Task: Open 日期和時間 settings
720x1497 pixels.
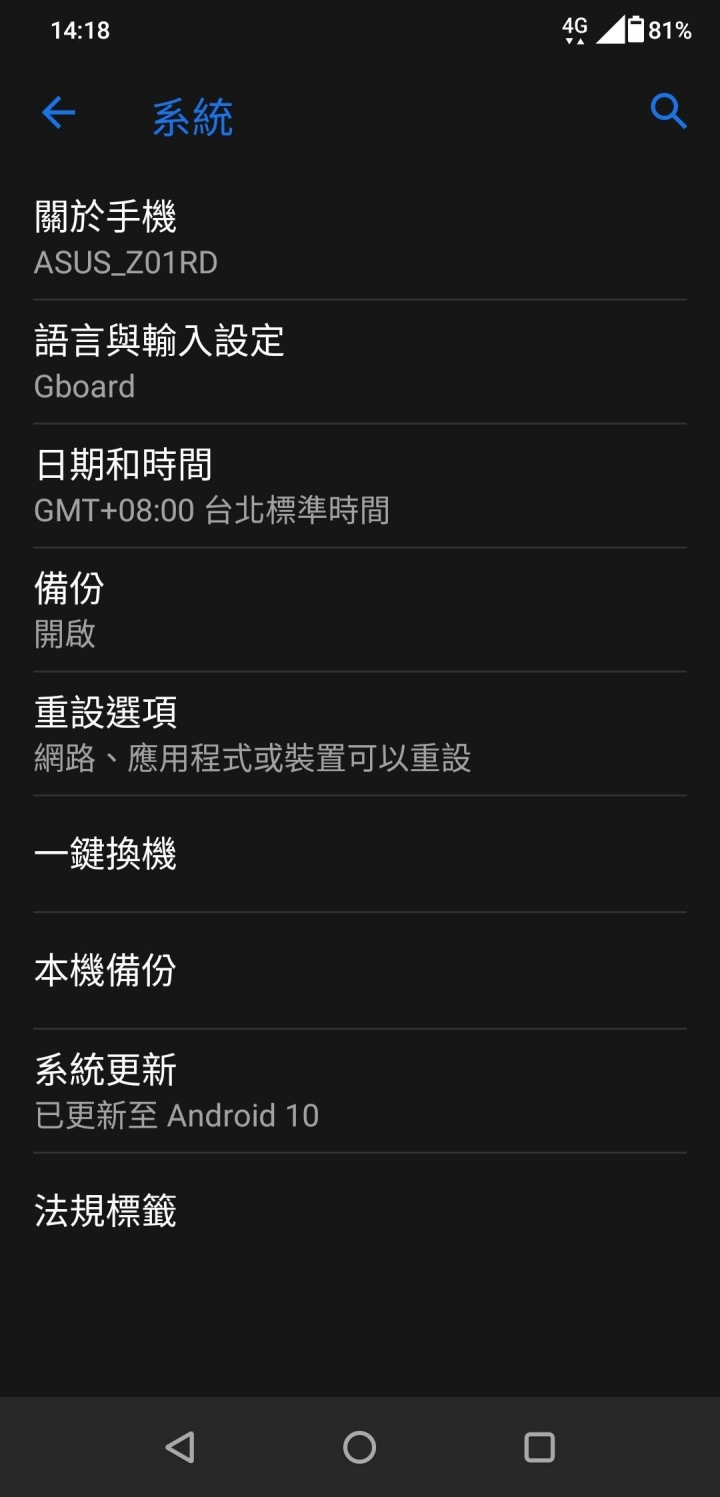Action: (x=360, y=486)
